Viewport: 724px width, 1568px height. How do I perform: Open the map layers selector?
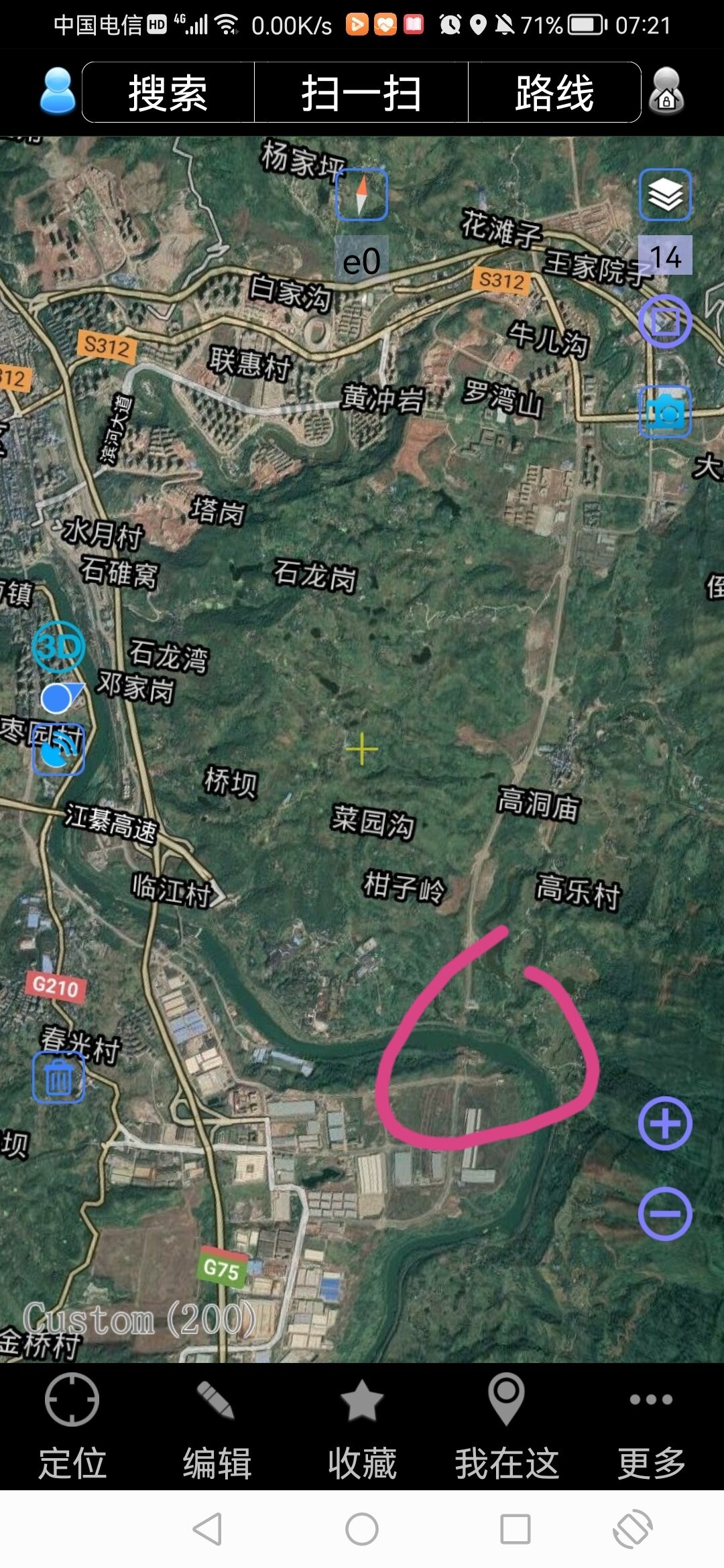(665, 195)
